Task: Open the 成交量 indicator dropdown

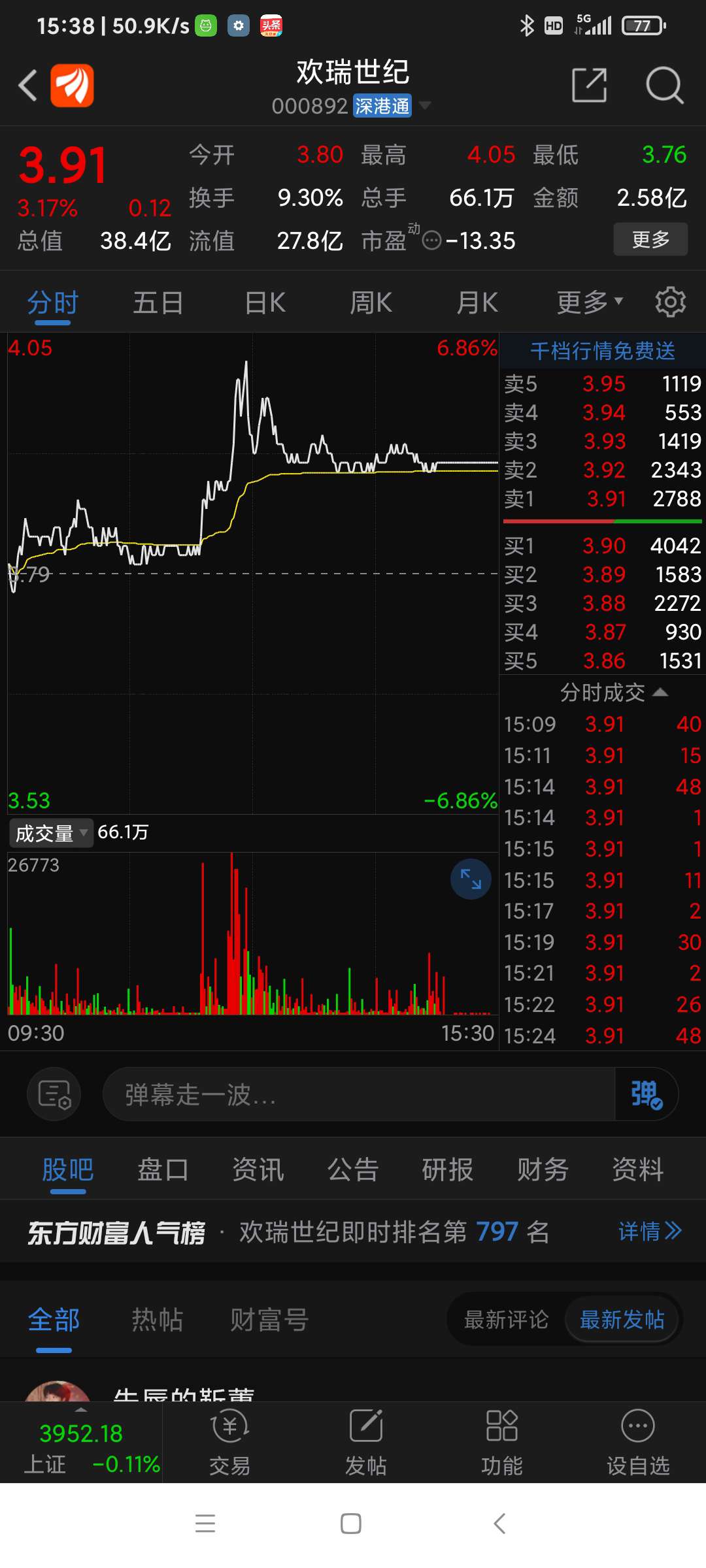Action: [52, 833]
